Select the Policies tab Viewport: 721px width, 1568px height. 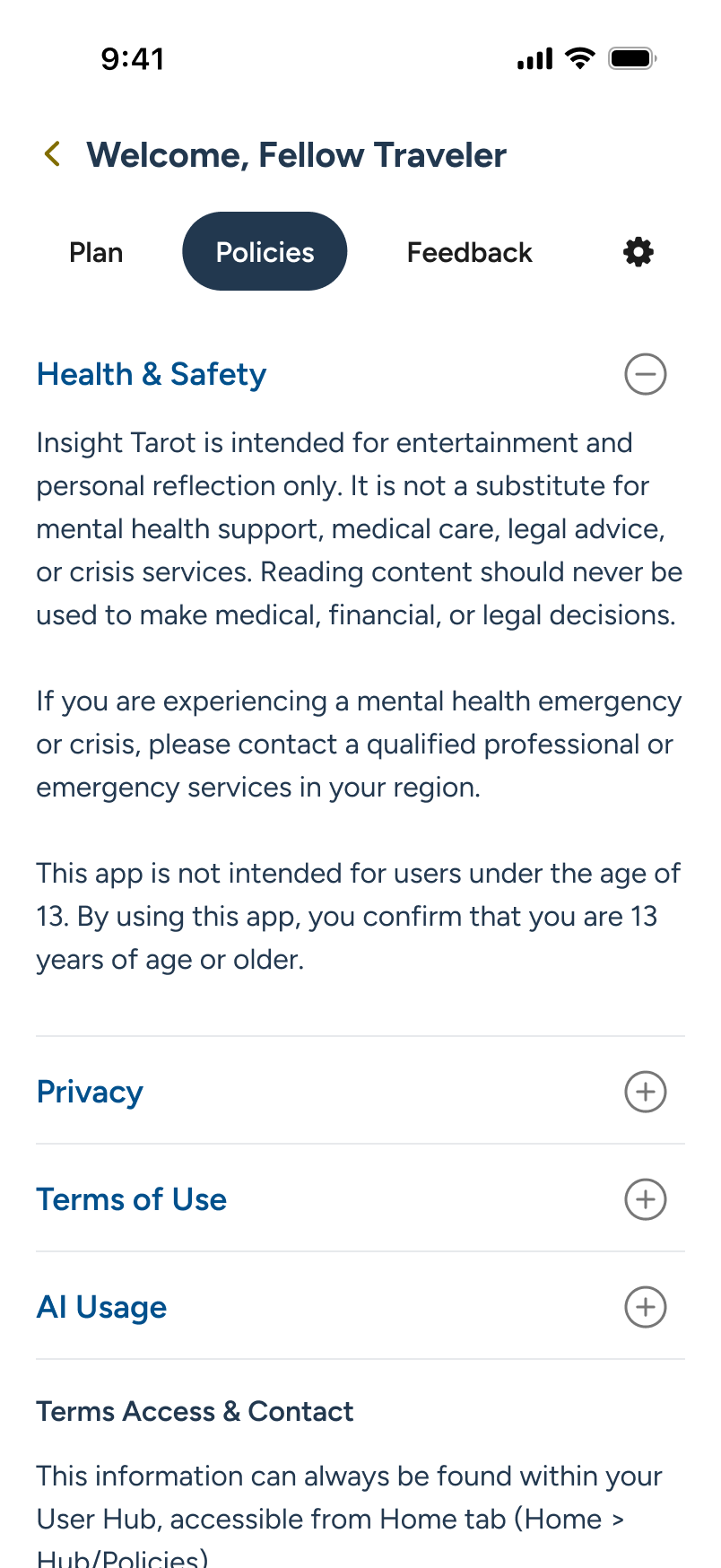click(265, 252)
